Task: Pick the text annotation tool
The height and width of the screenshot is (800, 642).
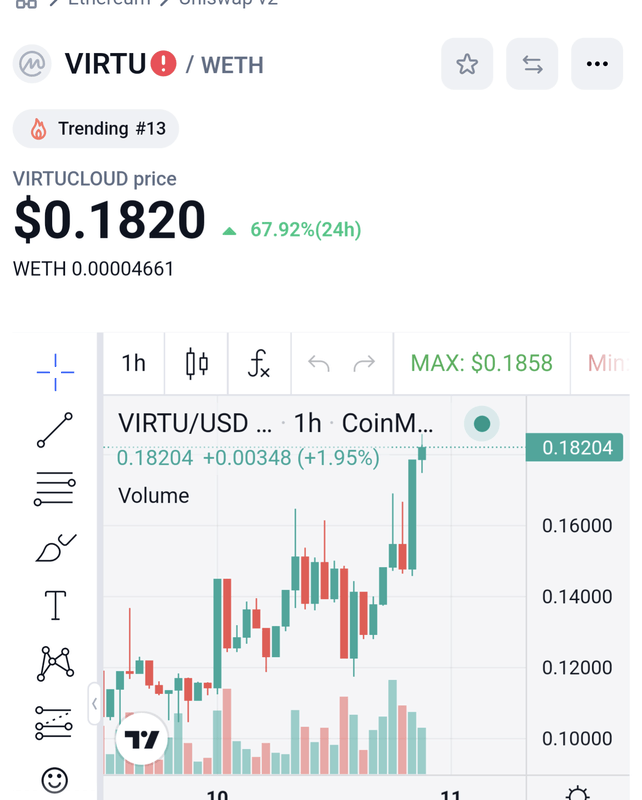Action: coord(55,605)
